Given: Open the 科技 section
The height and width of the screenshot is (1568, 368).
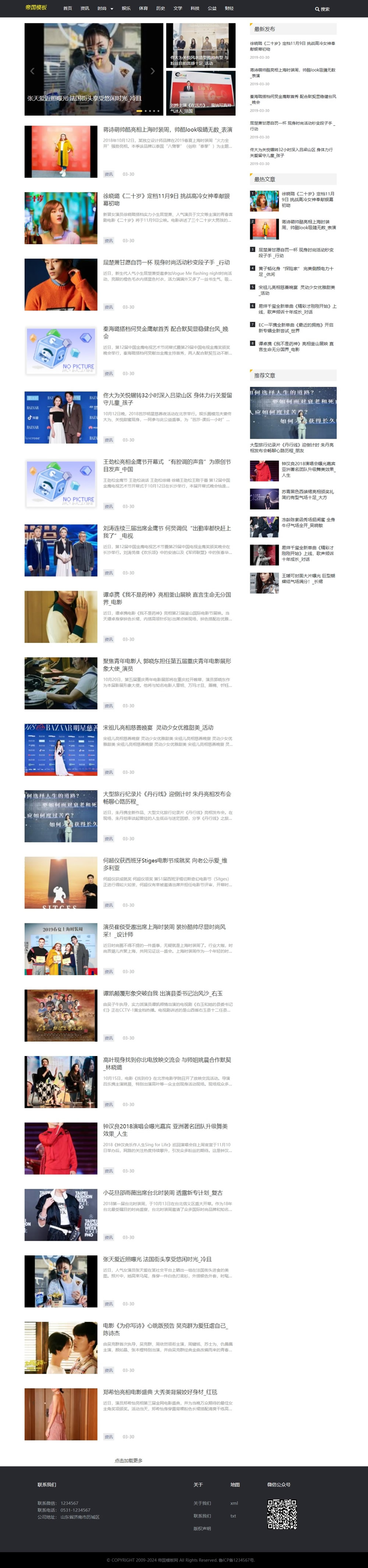Looking at the screenshot, I should (x=195, y=8).
